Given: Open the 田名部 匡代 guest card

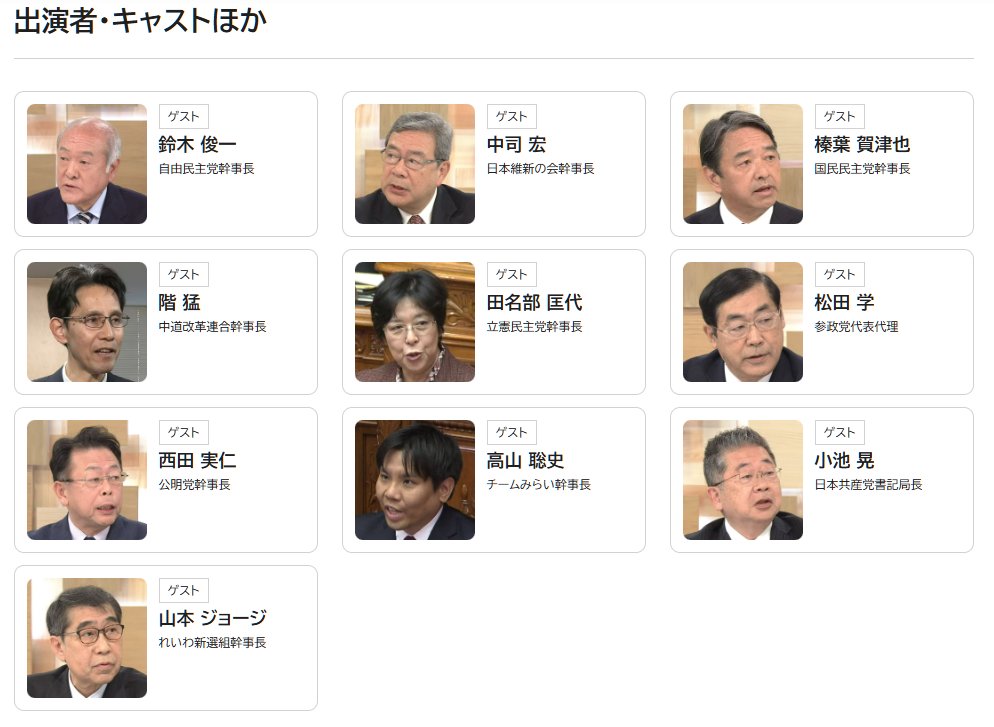Looking at the screenshot, I should tap(494, 322).
